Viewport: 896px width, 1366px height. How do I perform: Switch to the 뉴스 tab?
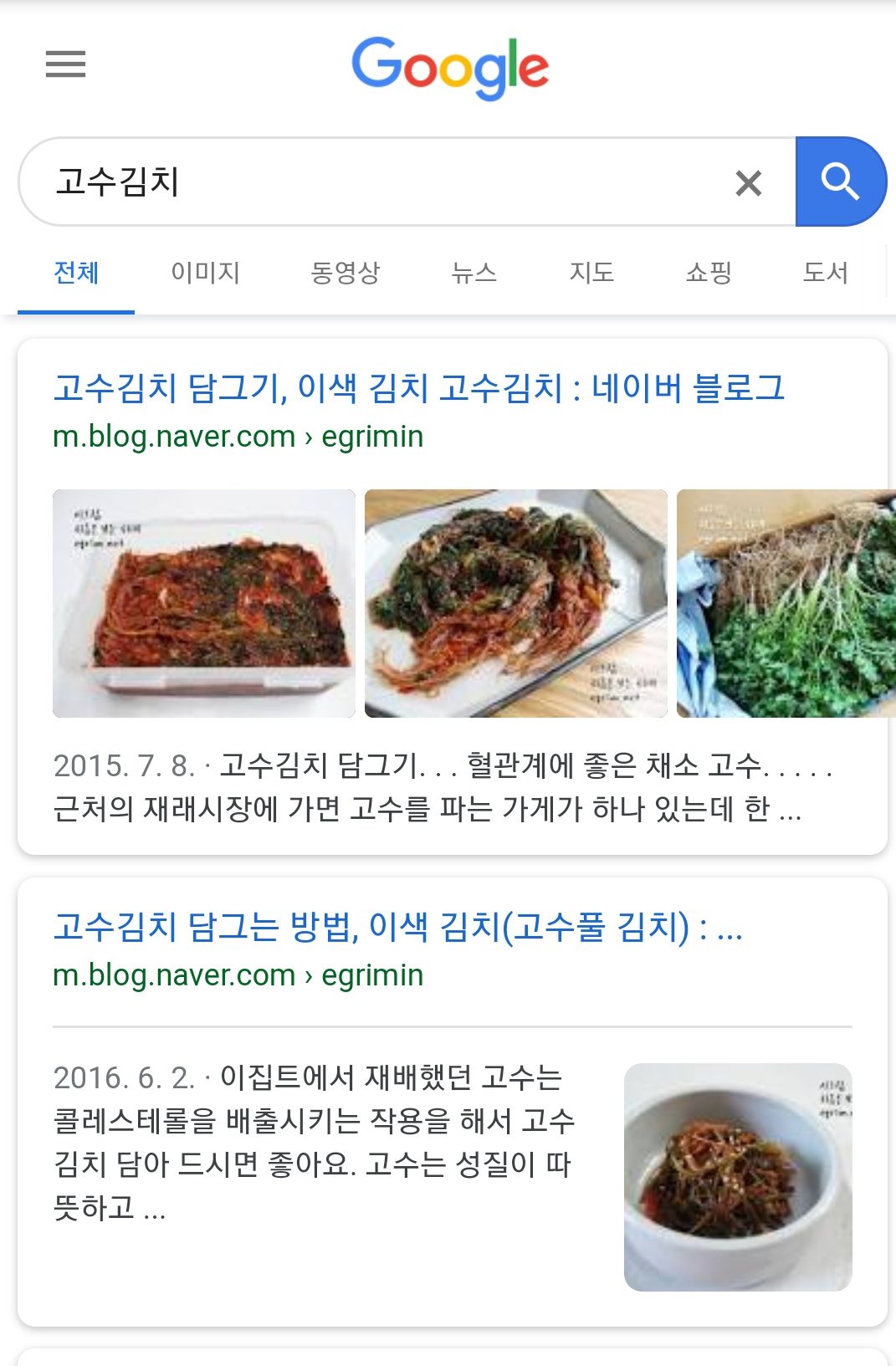474,273
